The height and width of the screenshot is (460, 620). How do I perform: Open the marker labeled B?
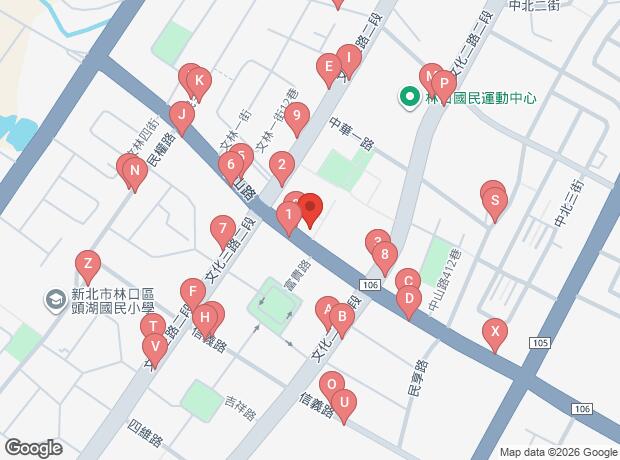[x=342, y=317]
